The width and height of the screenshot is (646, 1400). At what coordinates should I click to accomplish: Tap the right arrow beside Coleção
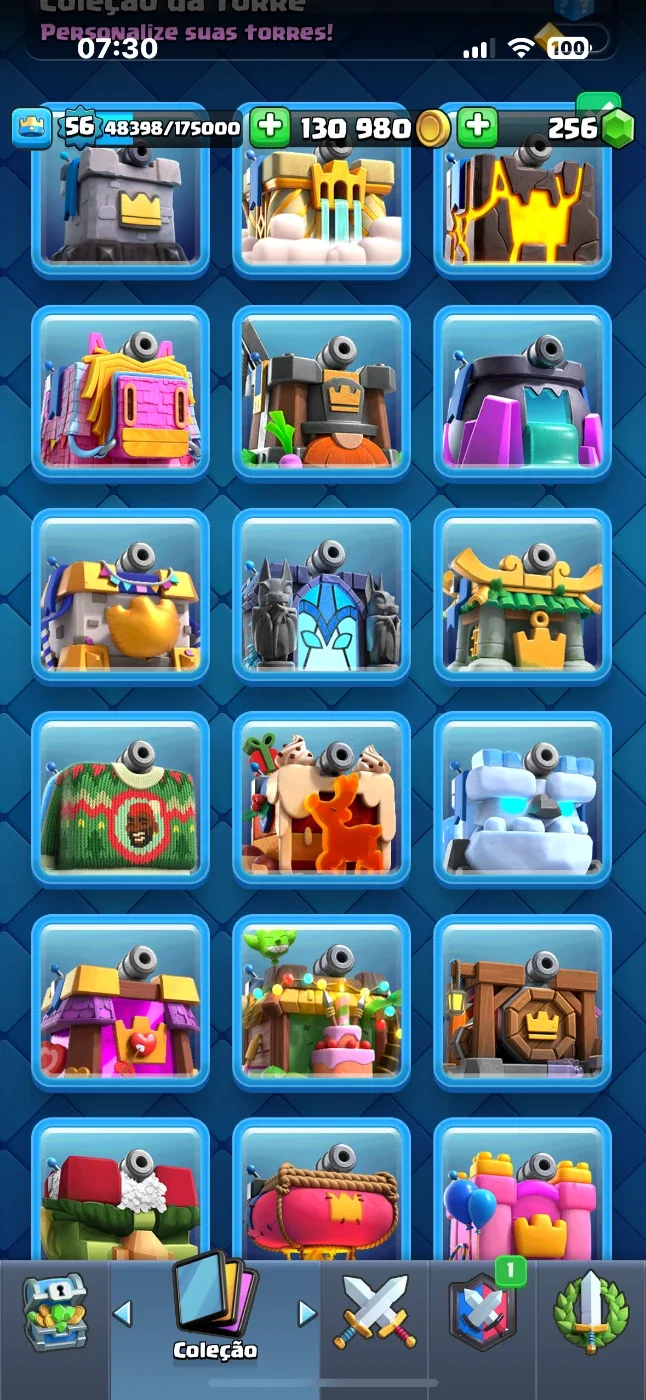point(307,1312)
